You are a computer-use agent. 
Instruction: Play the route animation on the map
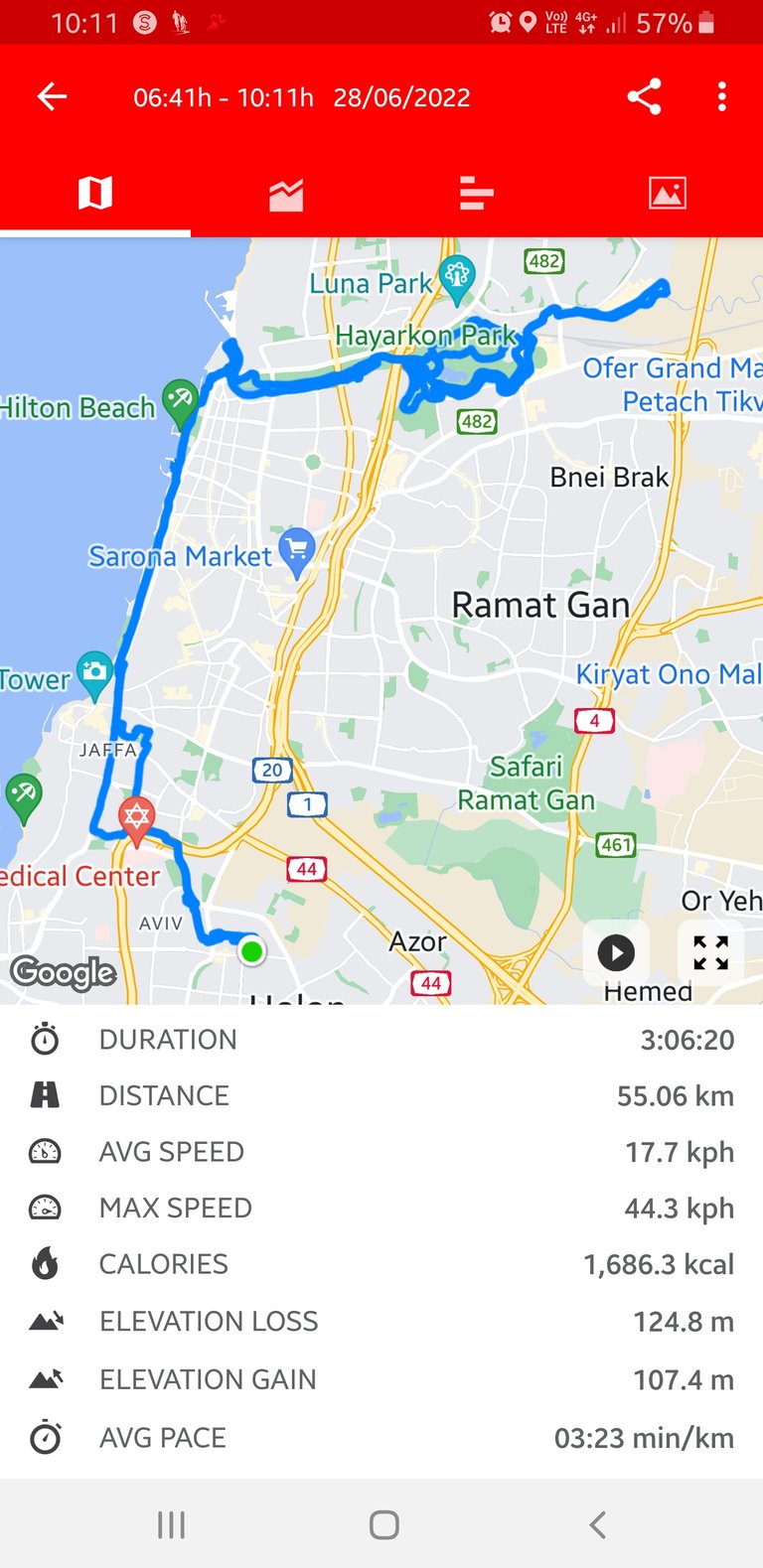click(616, 953)
